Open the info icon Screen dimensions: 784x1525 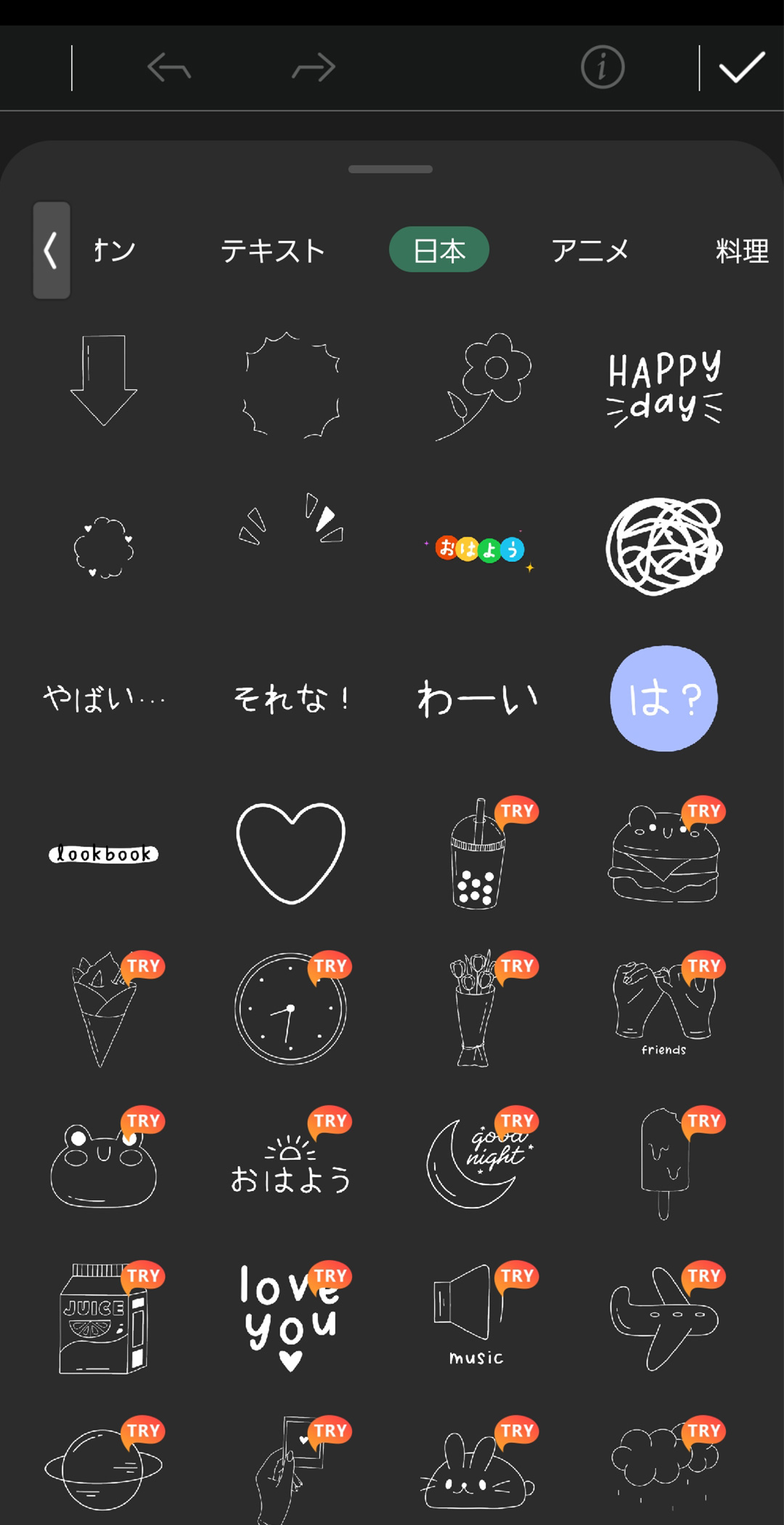(x=602, y=68)
